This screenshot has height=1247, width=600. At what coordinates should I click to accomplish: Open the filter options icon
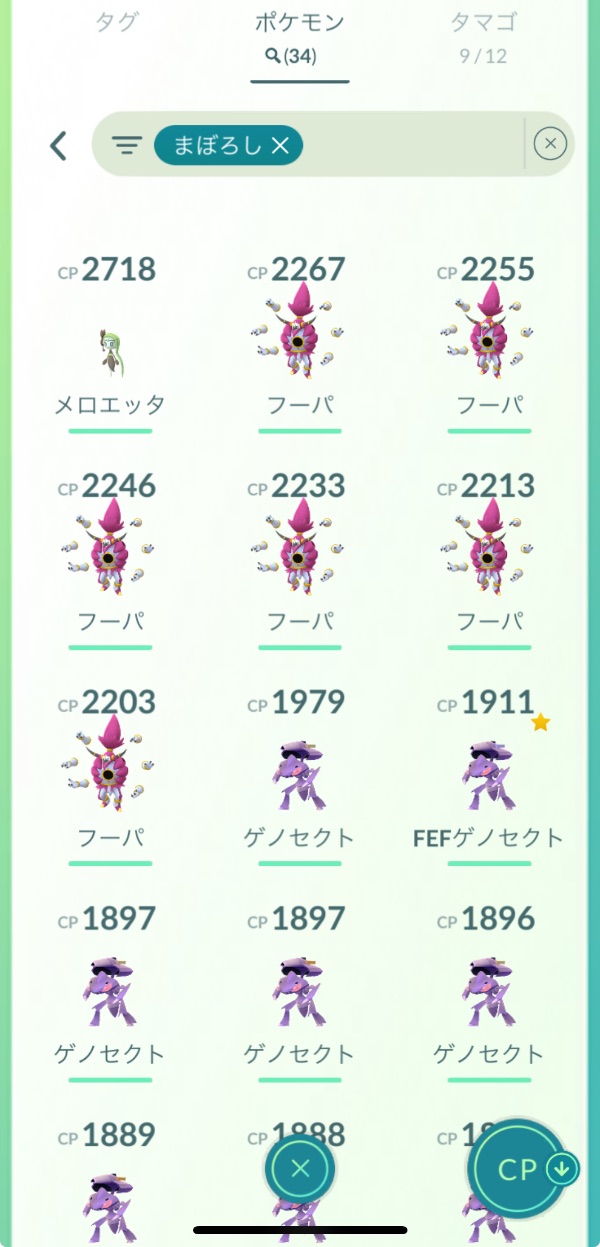(x=126, y=146)
